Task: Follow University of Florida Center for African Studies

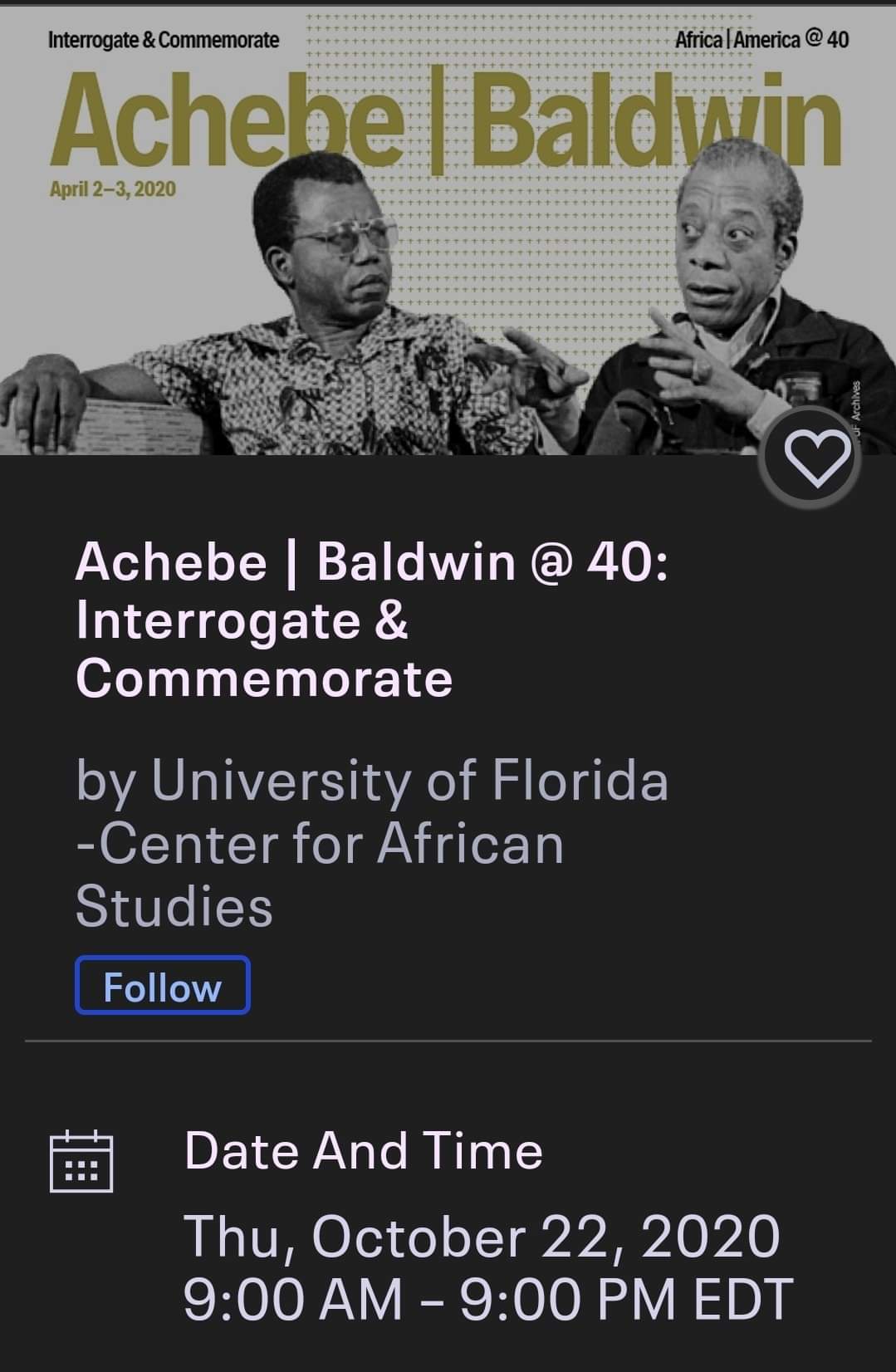Action: pyautogui.click(x=163, y=986)
